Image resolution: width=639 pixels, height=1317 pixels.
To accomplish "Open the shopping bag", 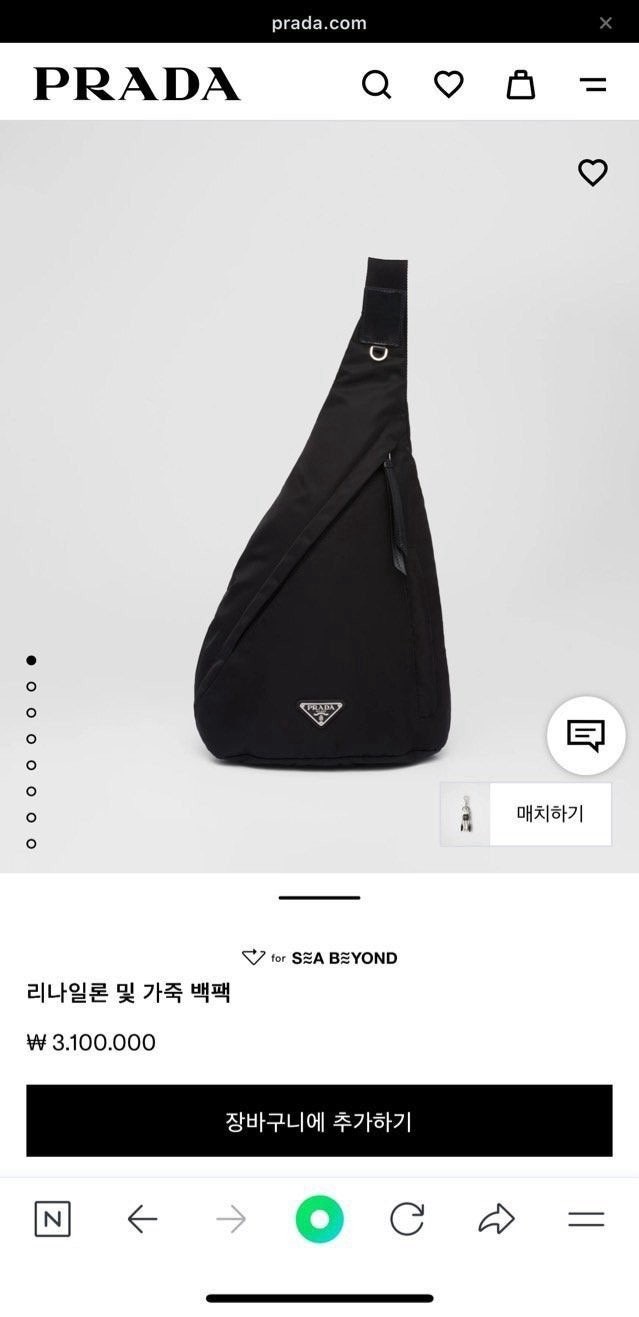I will pyautogui.click(x=520, y=85).
